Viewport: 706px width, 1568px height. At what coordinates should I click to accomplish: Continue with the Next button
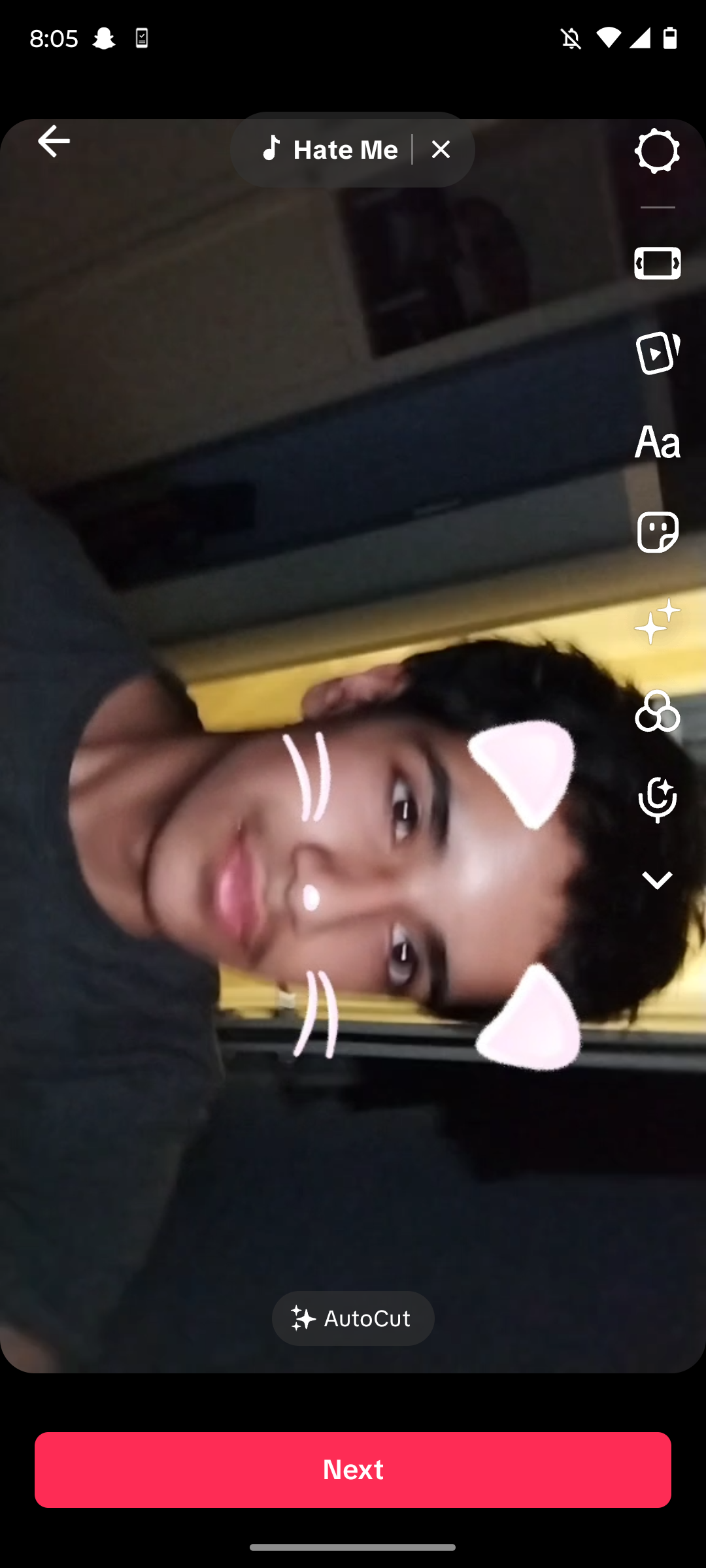click(353, 1470)
